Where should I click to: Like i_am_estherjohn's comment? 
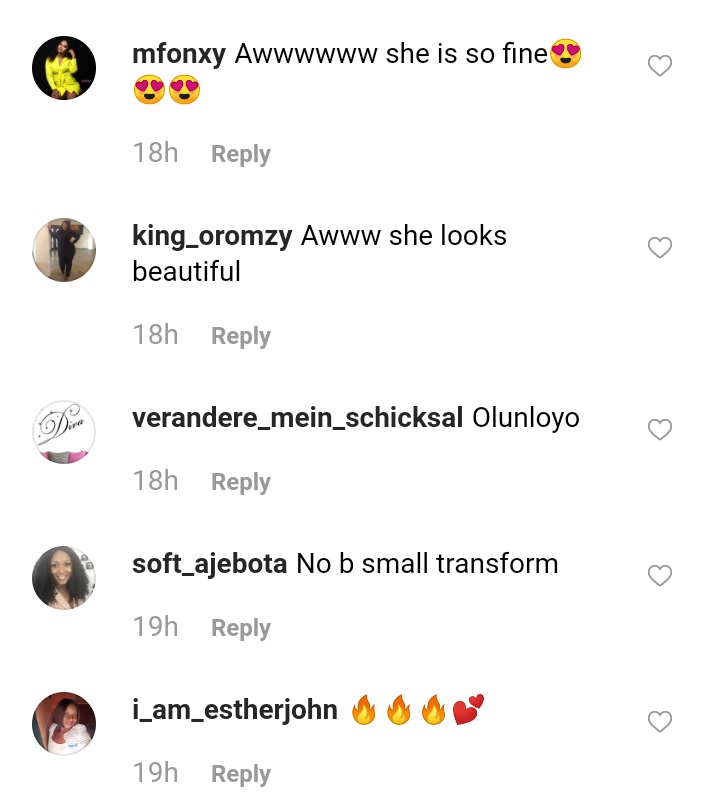coord(660,722)
